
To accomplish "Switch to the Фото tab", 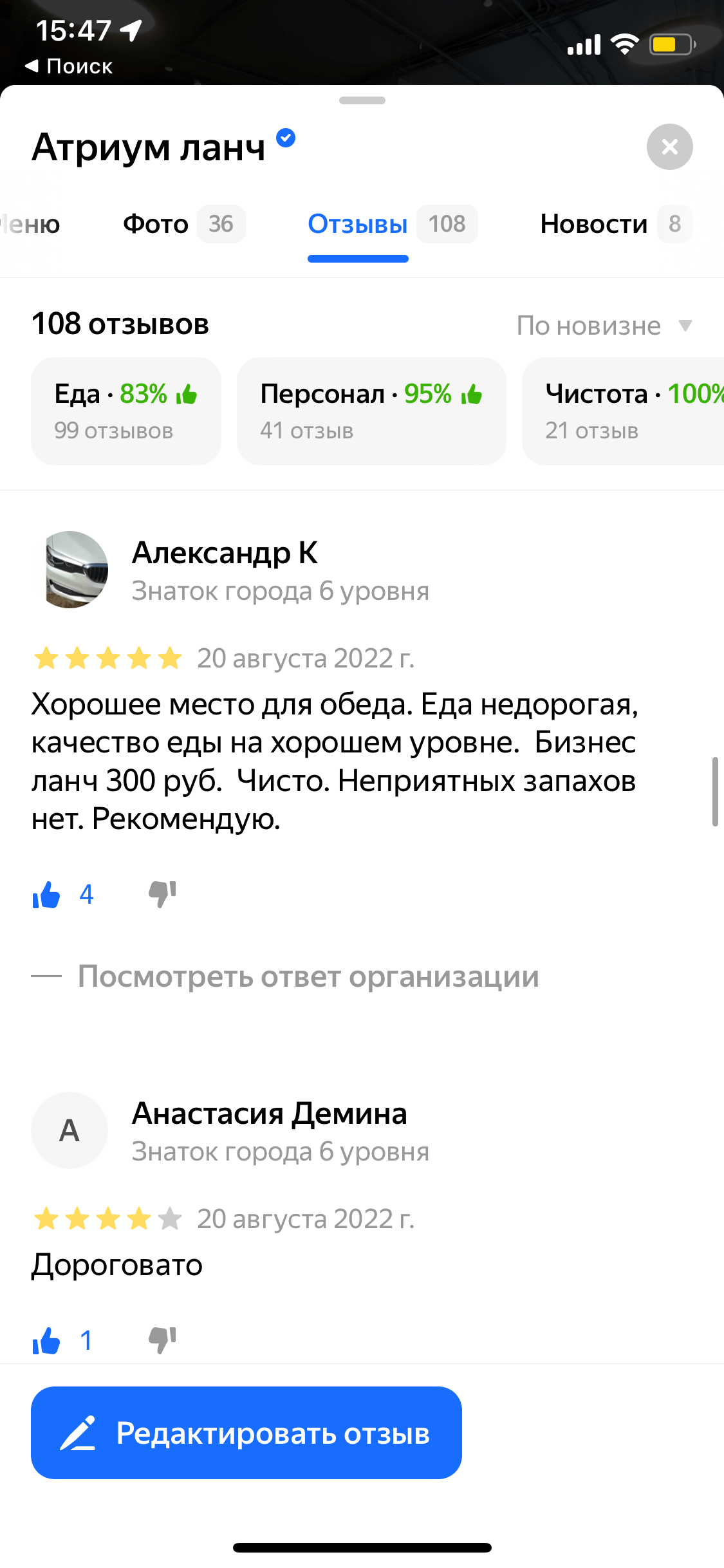I will tap(183, 224).
